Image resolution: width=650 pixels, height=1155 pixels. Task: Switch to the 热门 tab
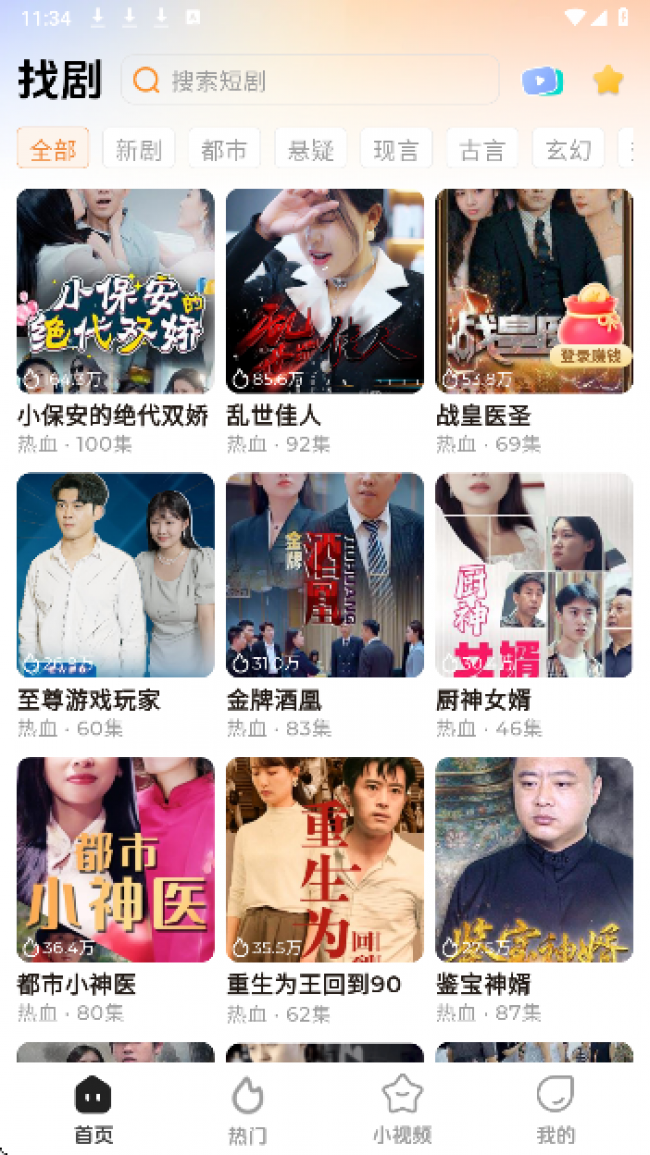pyautogui.click(x=247, y=1110)
